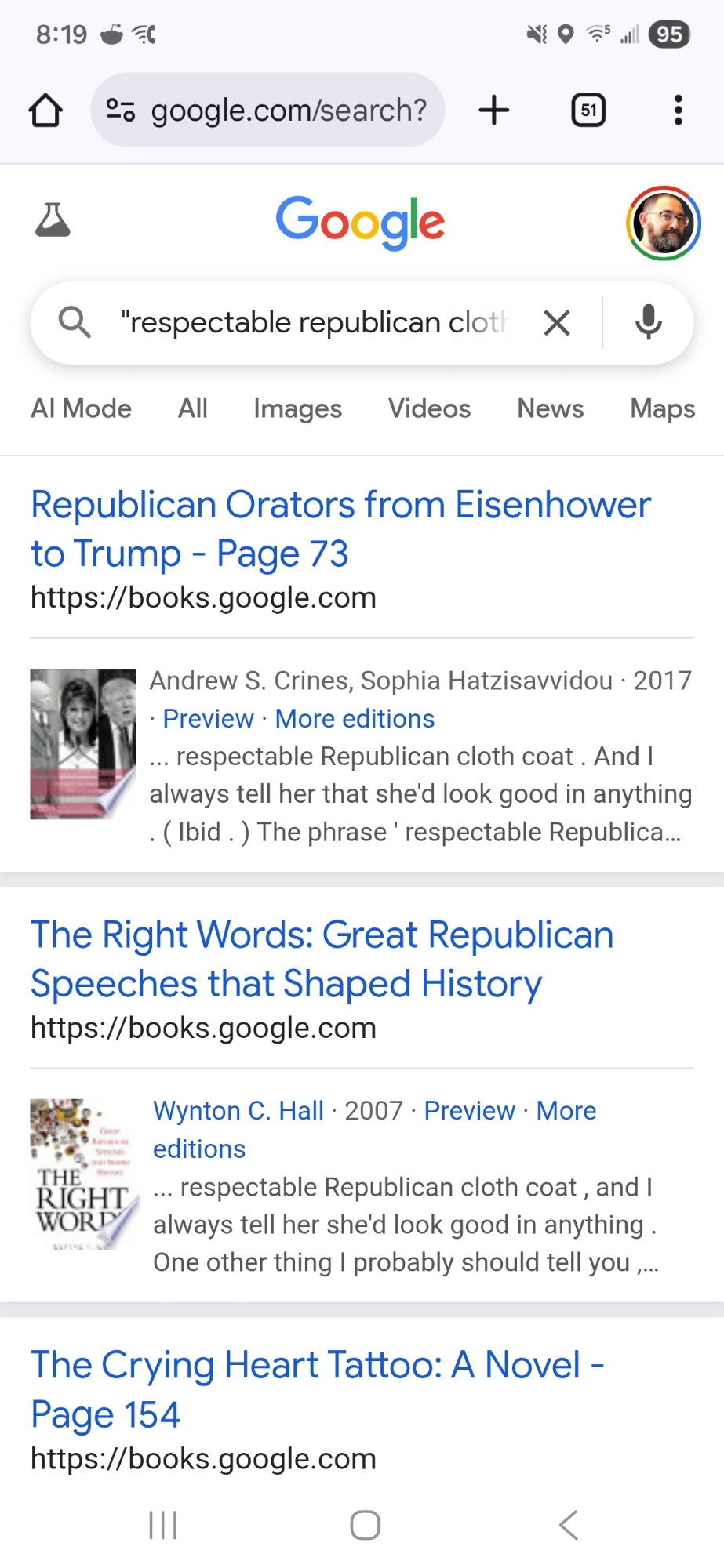Open The Right Words book result

322,959
